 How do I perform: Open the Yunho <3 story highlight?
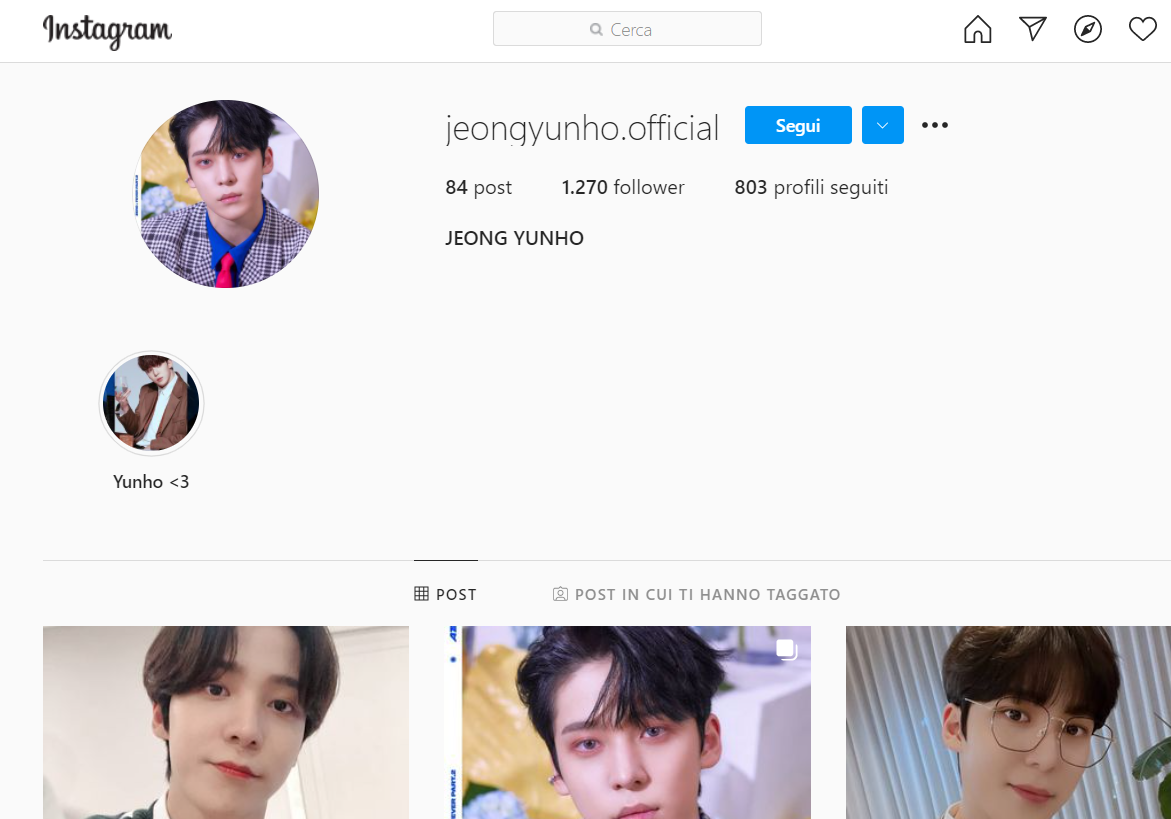click(152, 404)
